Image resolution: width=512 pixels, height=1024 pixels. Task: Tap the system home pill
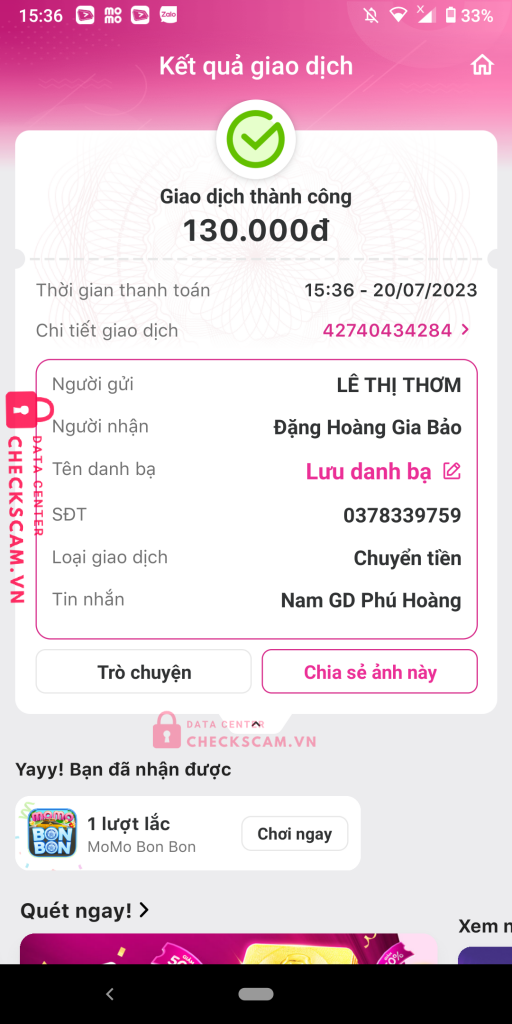[x=255, y=993]
